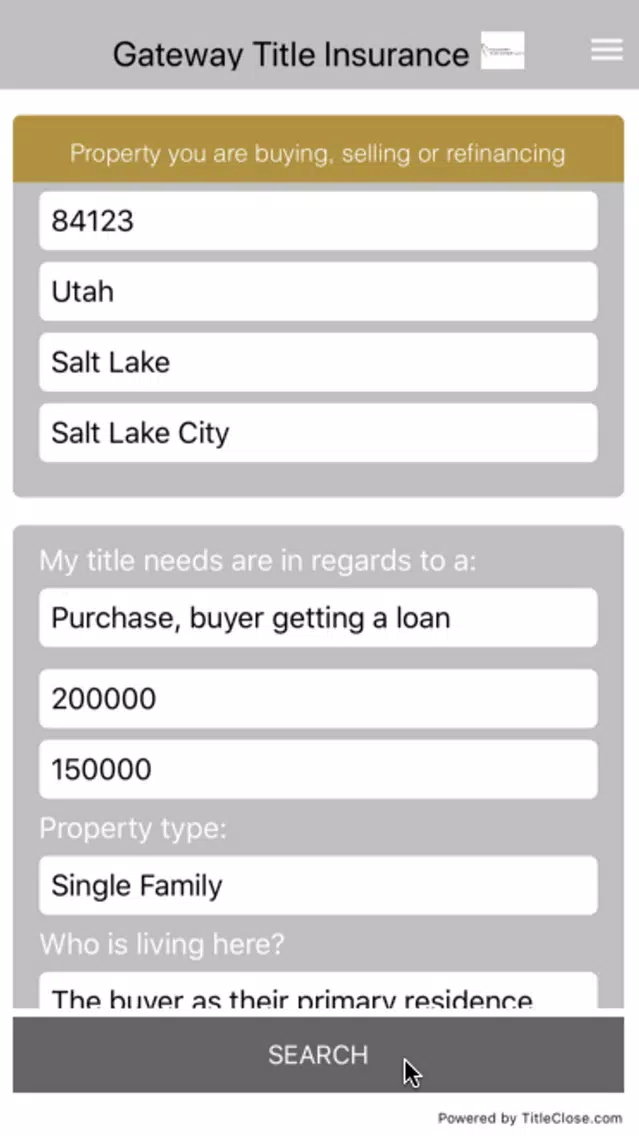The height and width of the screenshot is (1136, 639).
Task: Edit the 150000 amount field
Action: tap(318, 769)
